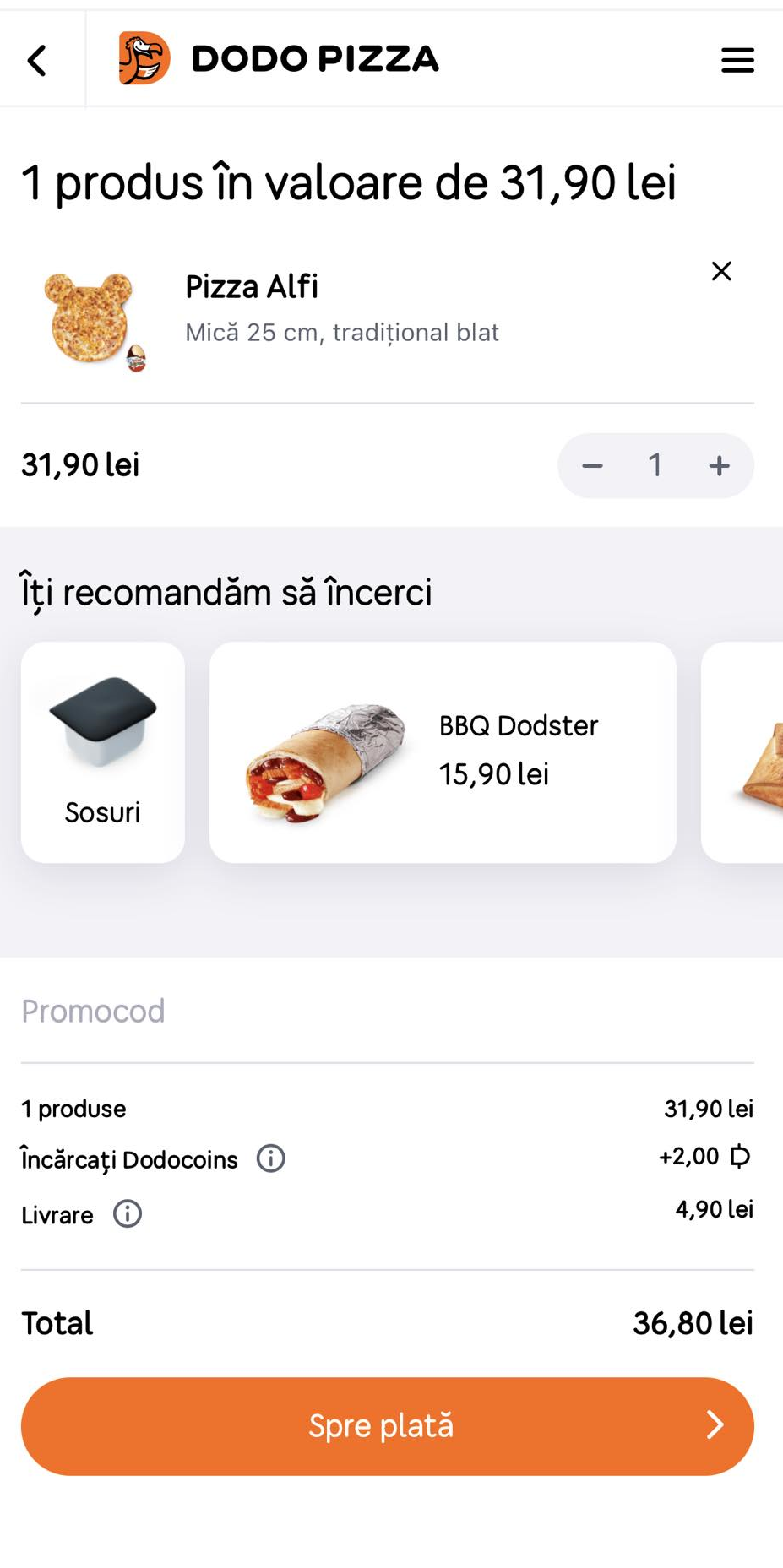Tap the arrow inside the Spre plată button
Image resolution: width=783 pixels, height=1568 pixels.
pos(715,1425)
